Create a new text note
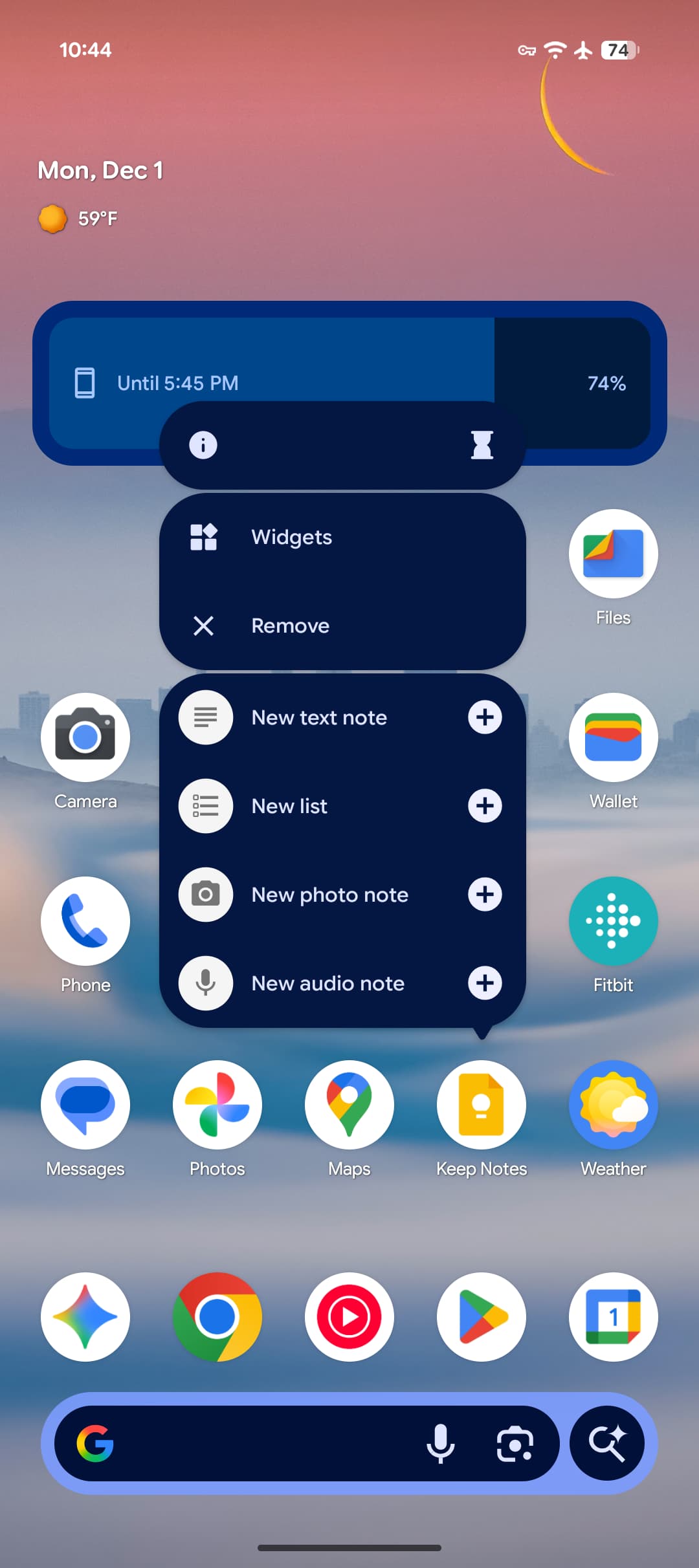 point(319,717)
